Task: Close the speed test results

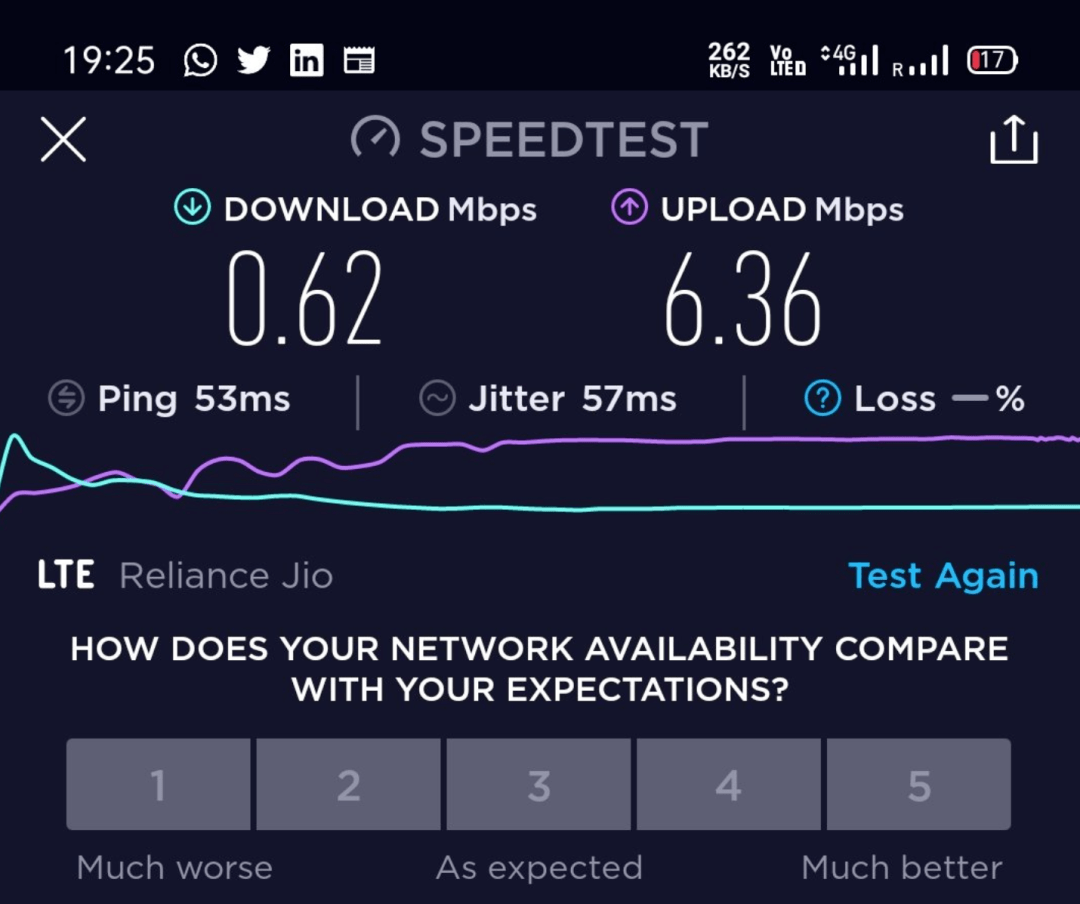Action: 63,139
